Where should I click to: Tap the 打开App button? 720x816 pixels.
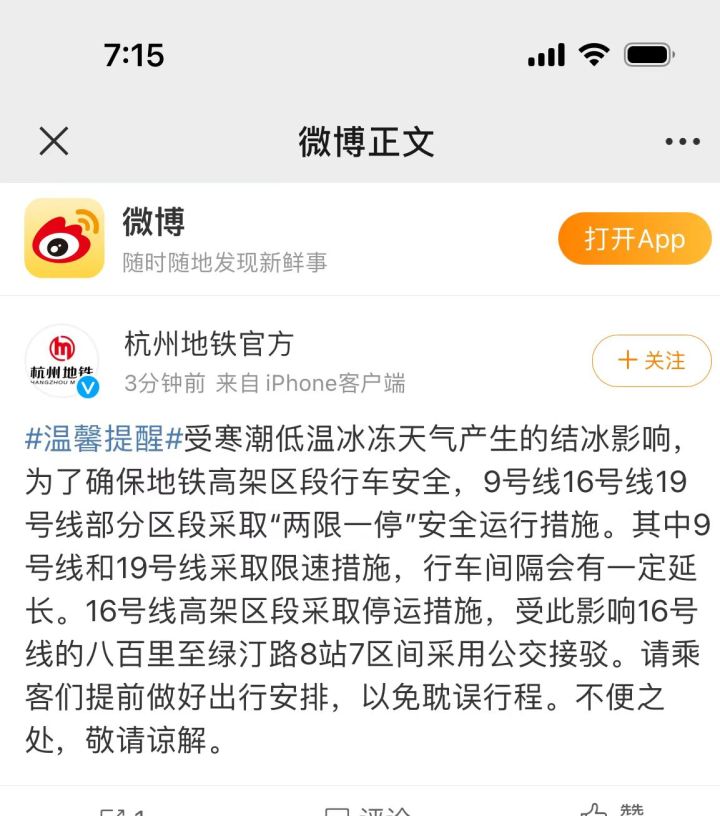coord(634,239)
